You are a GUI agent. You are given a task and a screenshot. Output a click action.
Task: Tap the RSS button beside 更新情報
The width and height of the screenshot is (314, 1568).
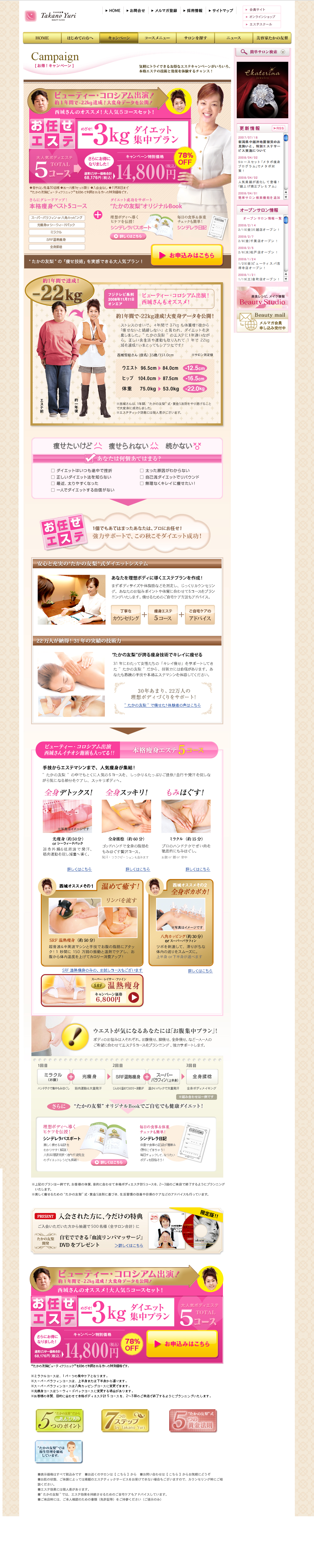click(278, 129)
